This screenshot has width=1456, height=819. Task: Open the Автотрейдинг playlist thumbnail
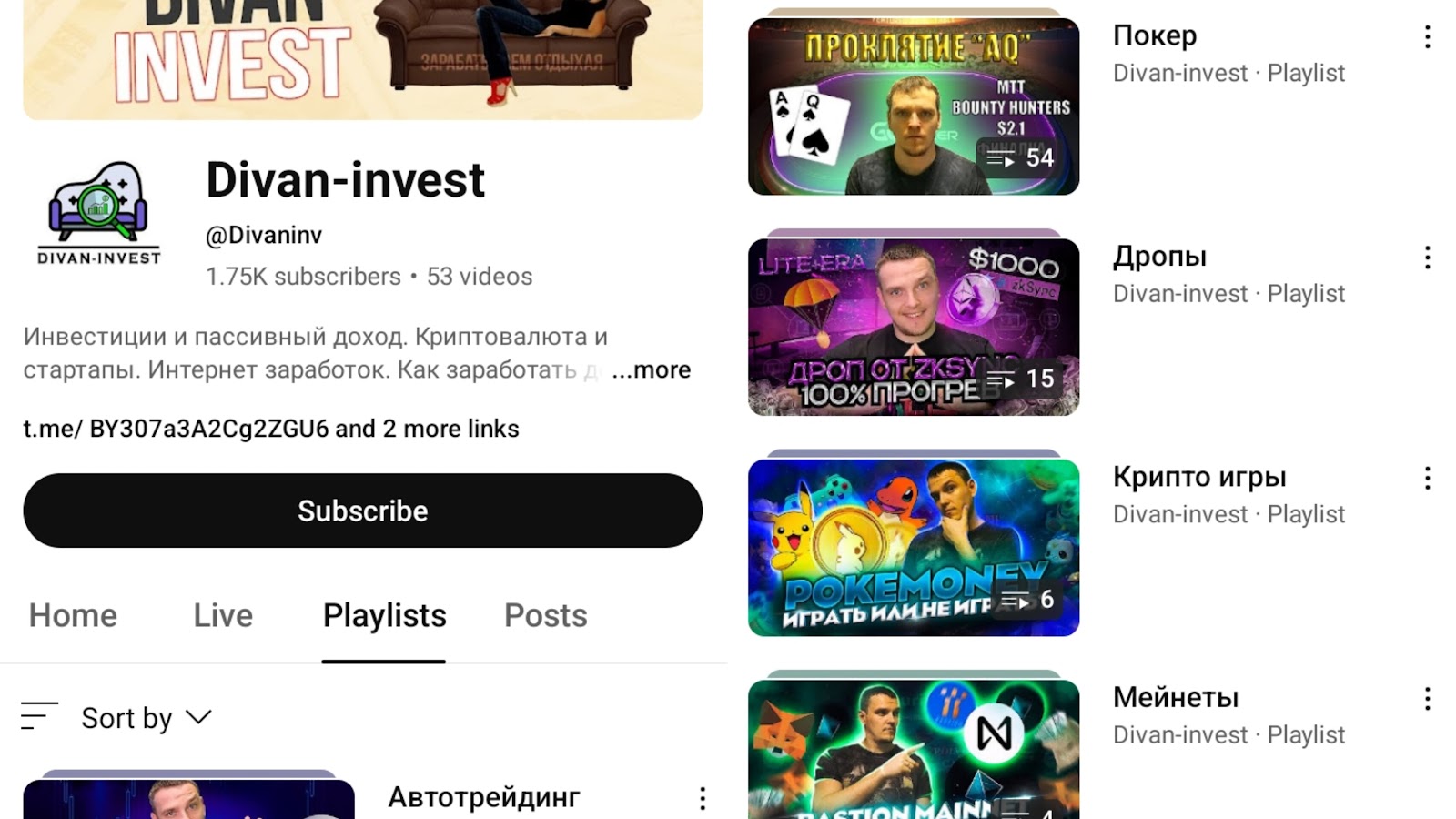click(x=188, y=799)
